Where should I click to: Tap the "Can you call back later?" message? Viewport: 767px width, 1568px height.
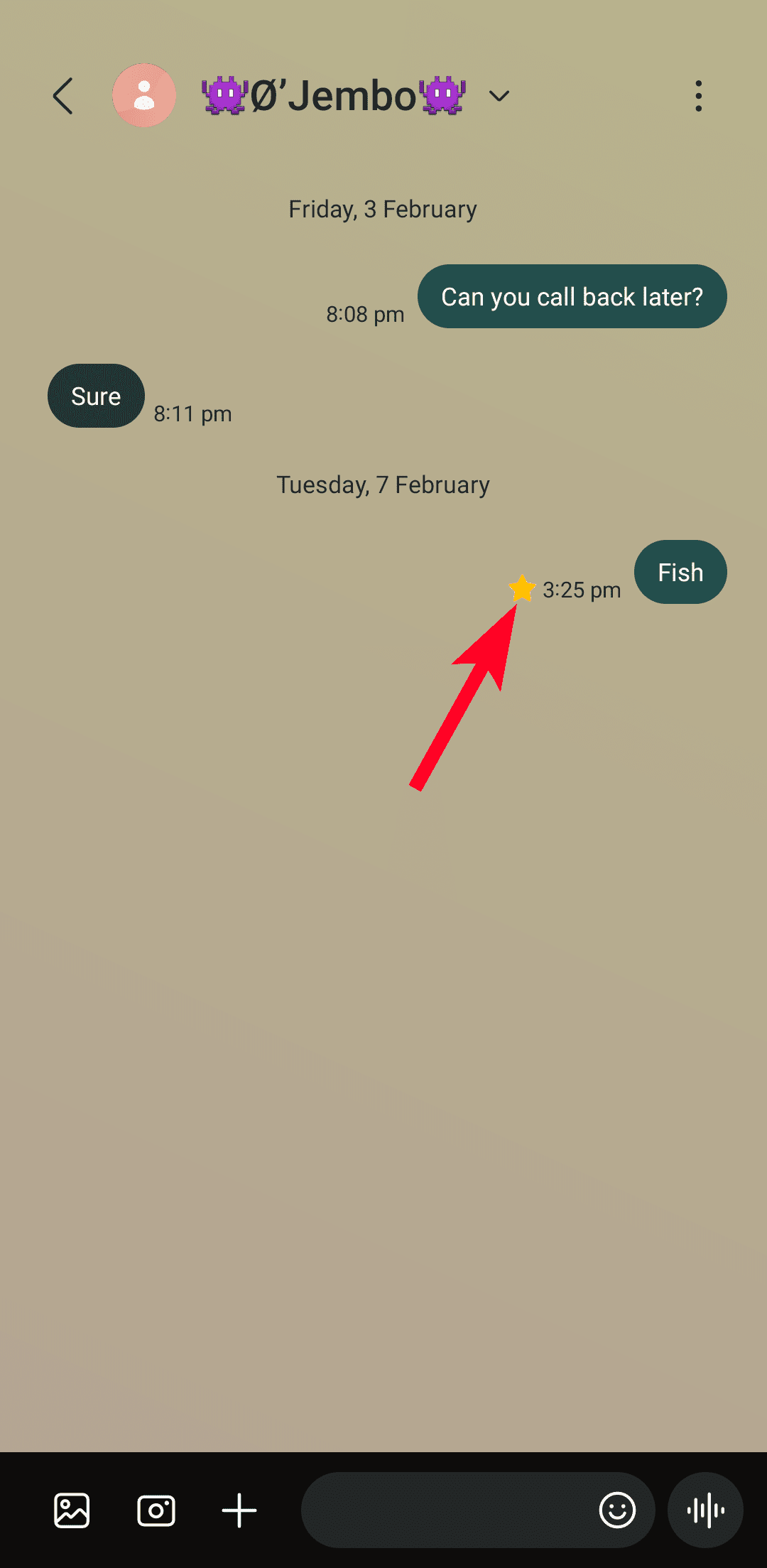coord(572,296)
